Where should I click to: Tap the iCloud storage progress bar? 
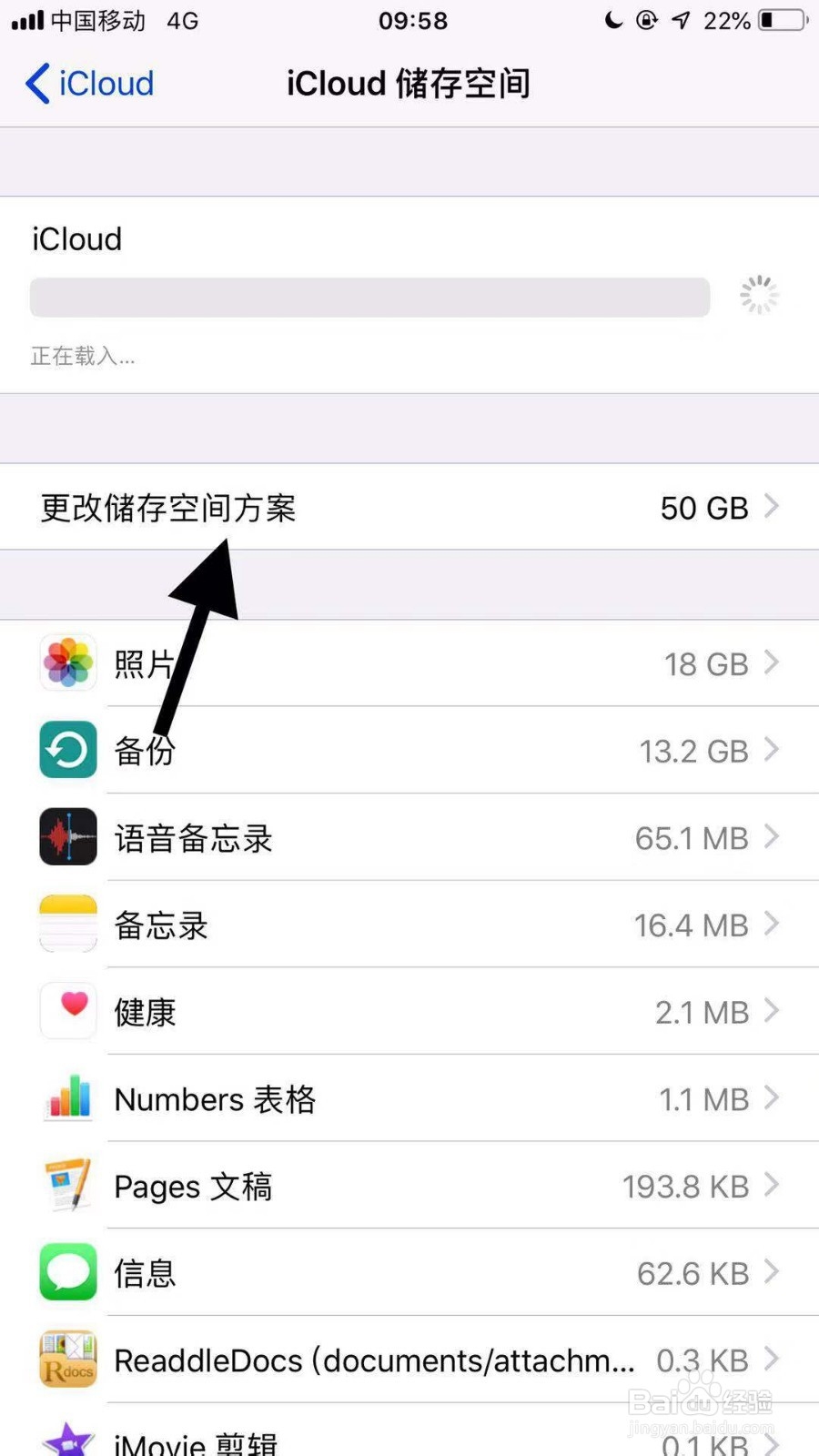[369, 297]
